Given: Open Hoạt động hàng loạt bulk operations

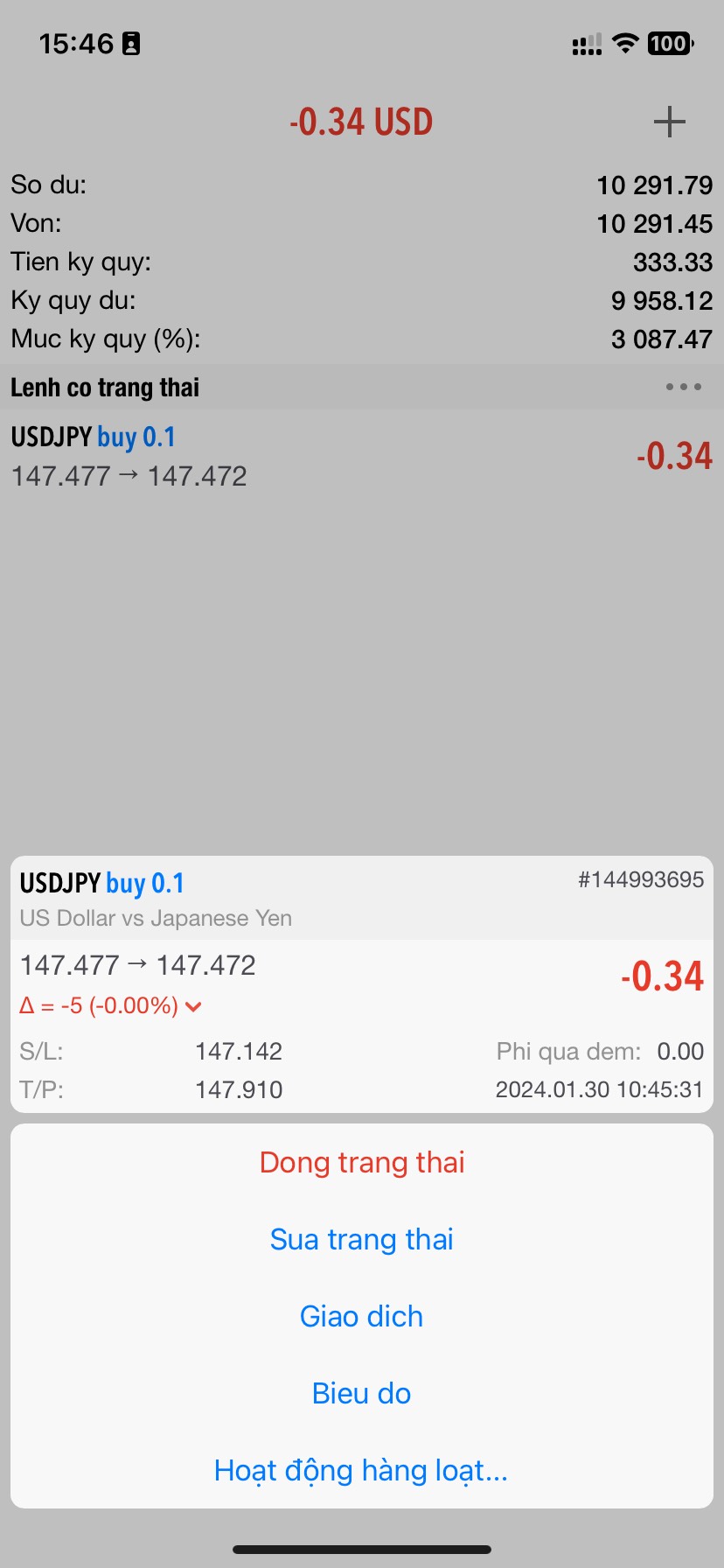Looking at the screenshot, I should (362, 1471).
